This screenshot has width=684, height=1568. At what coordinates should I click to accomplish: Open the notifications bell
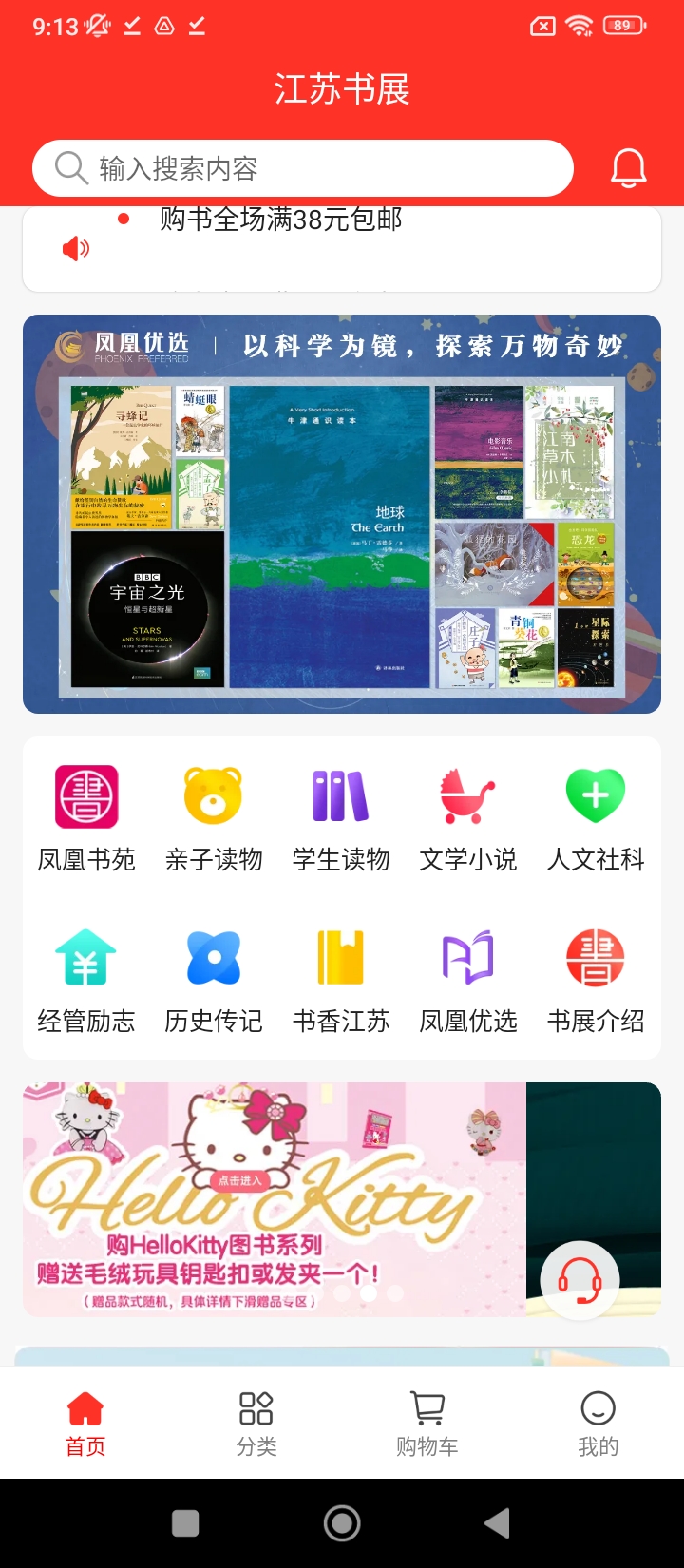(x=628, y=169)
